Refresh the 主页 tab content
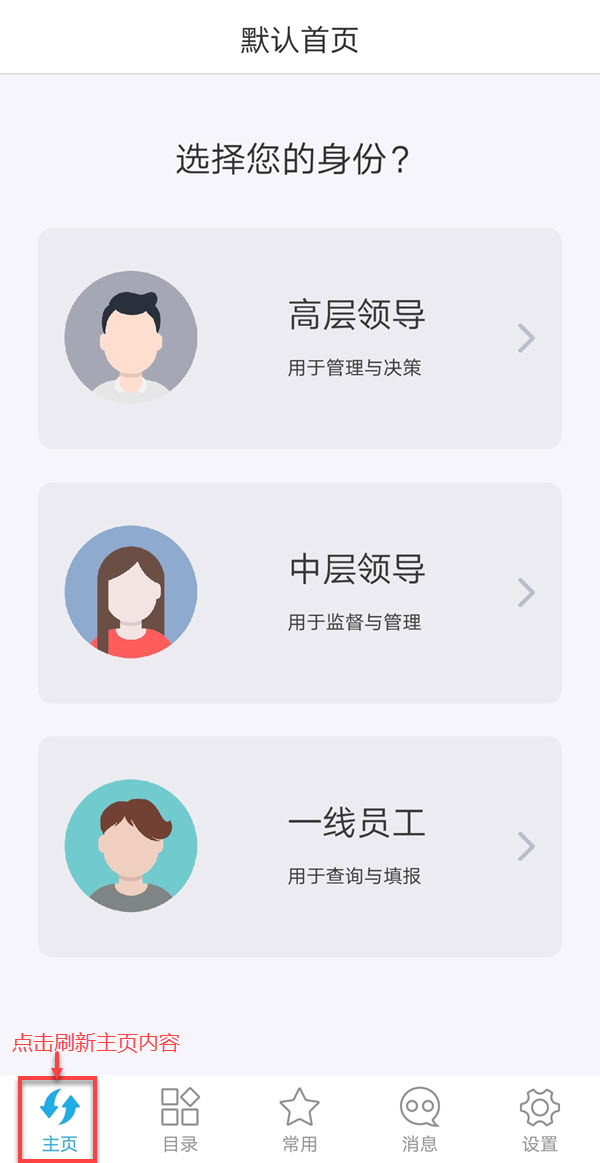 tap(59, 1119)
